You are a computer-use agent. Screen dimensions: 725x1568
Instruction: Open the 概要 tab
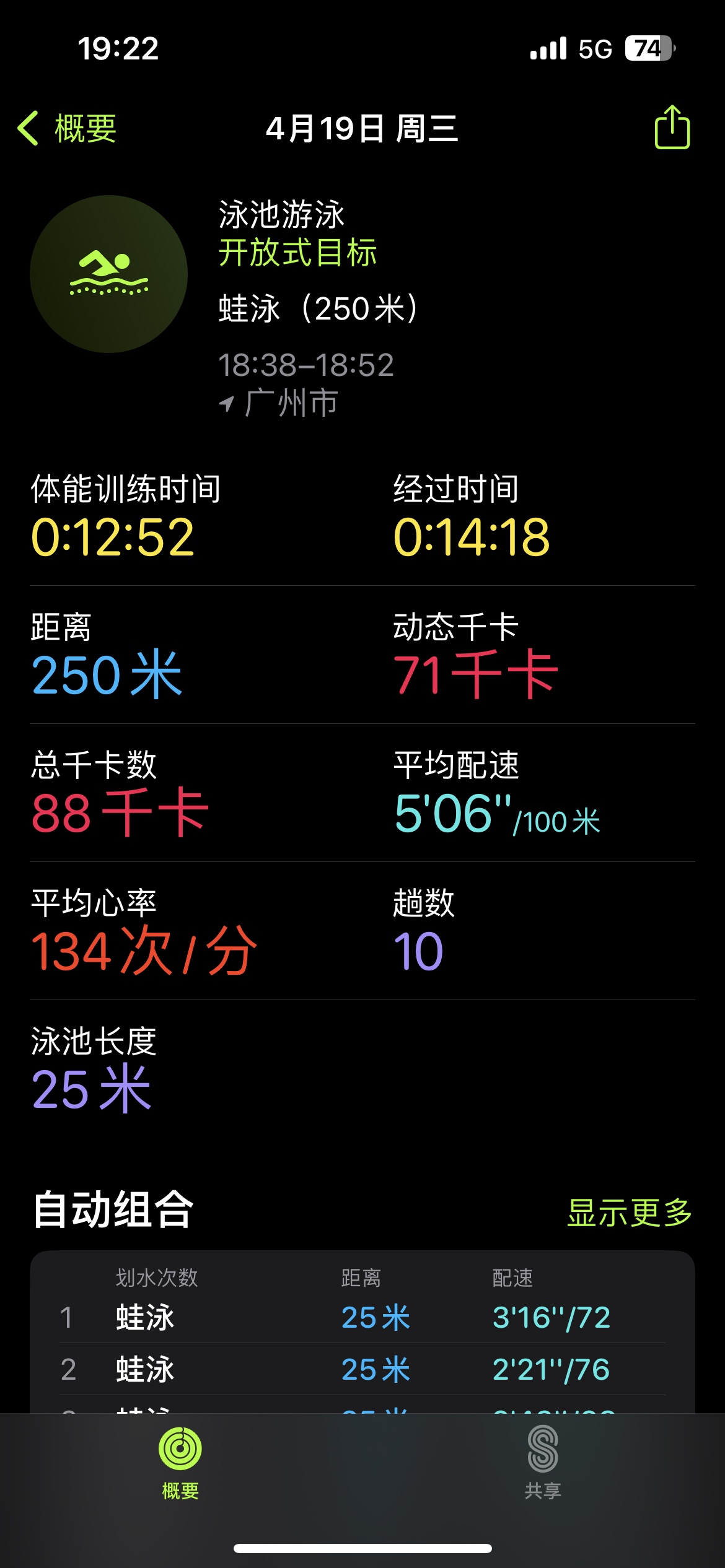tap(180, 1463)
